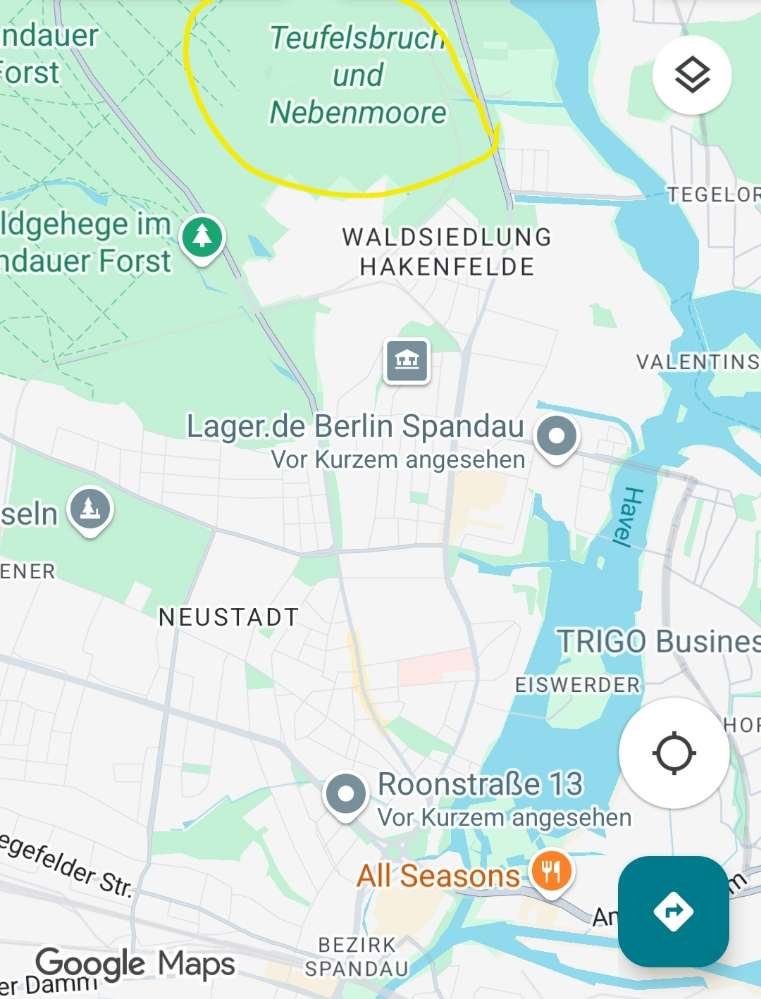Tap the Lager.de Berlin Spandau map pin
This screenshot has height=999, width=761.
(x=556, y=435)
